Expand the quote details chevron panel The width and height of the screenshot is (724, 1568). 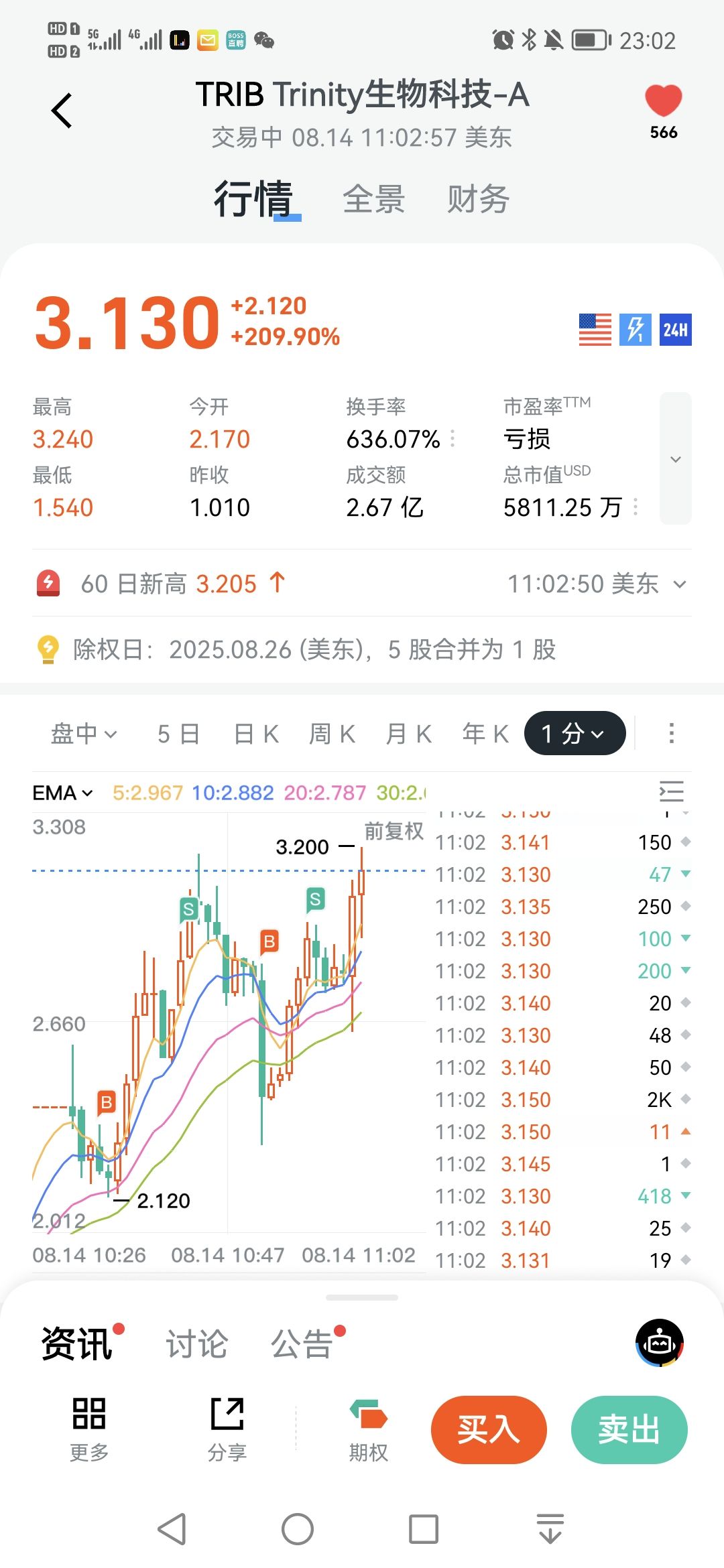coord(676,458)
